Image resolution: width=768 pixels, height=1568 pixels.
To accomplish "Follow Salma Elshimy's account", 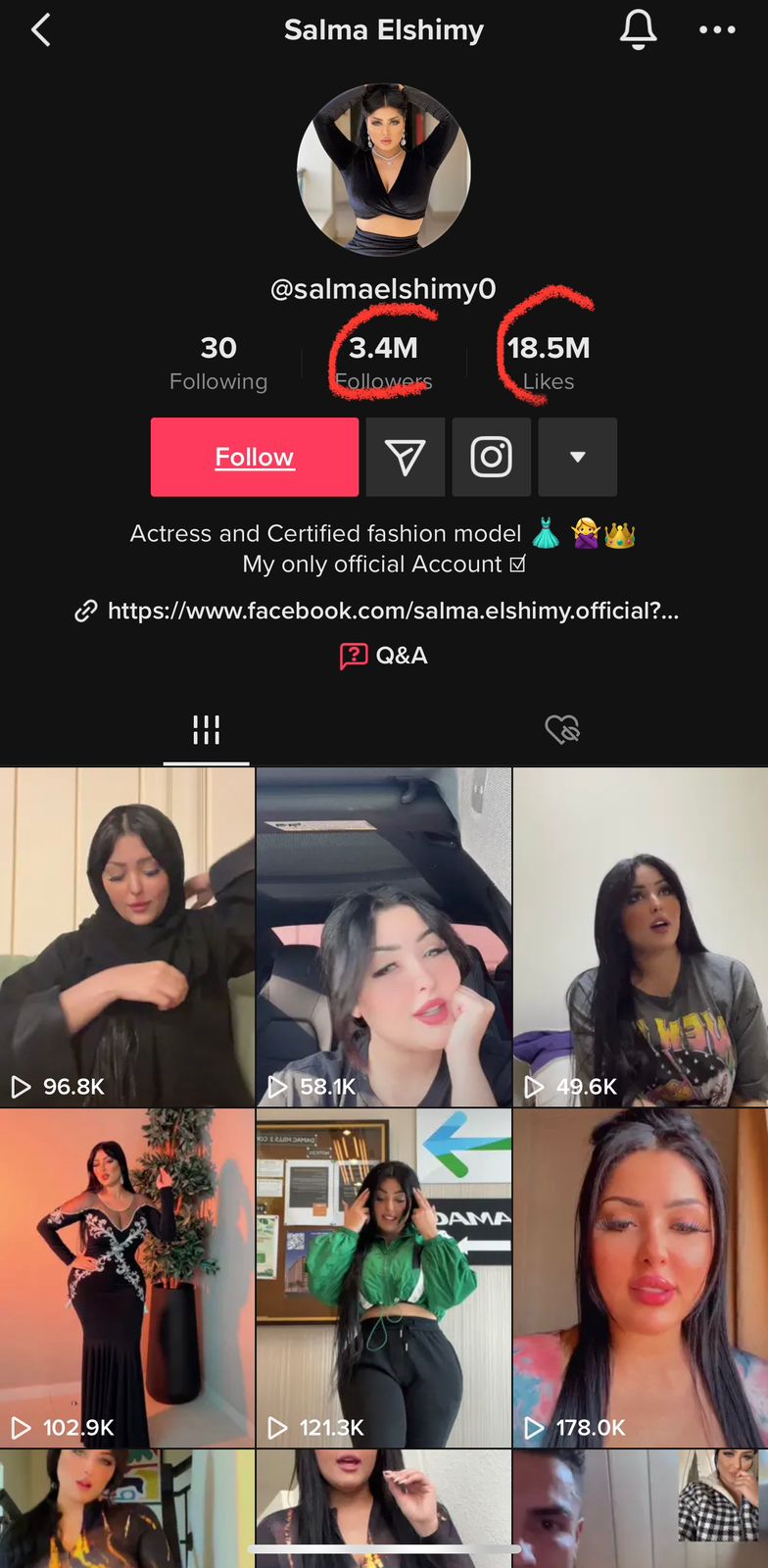I will pos(254,457).
